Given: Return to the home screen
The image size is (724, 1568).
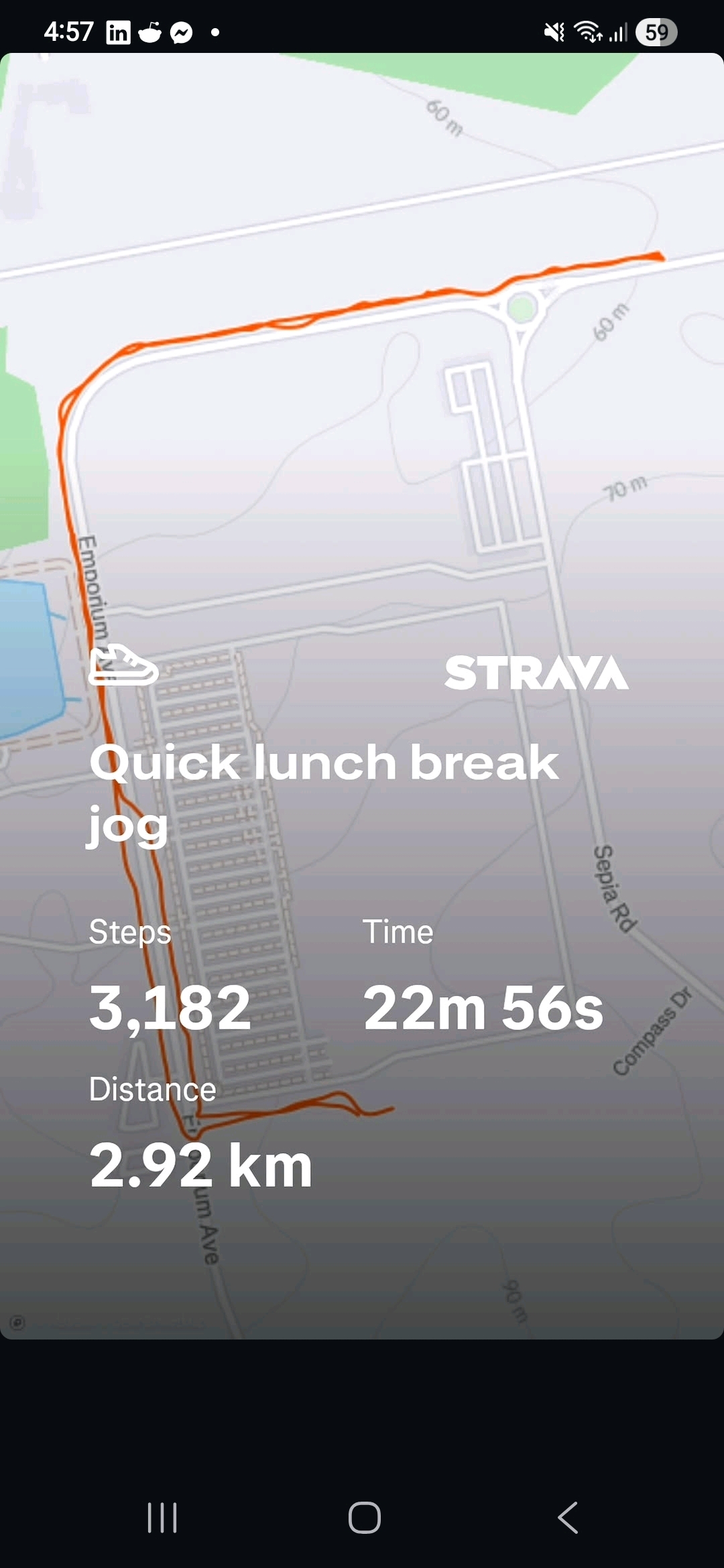Looking at the screenshot, I should click(364, 1518).
